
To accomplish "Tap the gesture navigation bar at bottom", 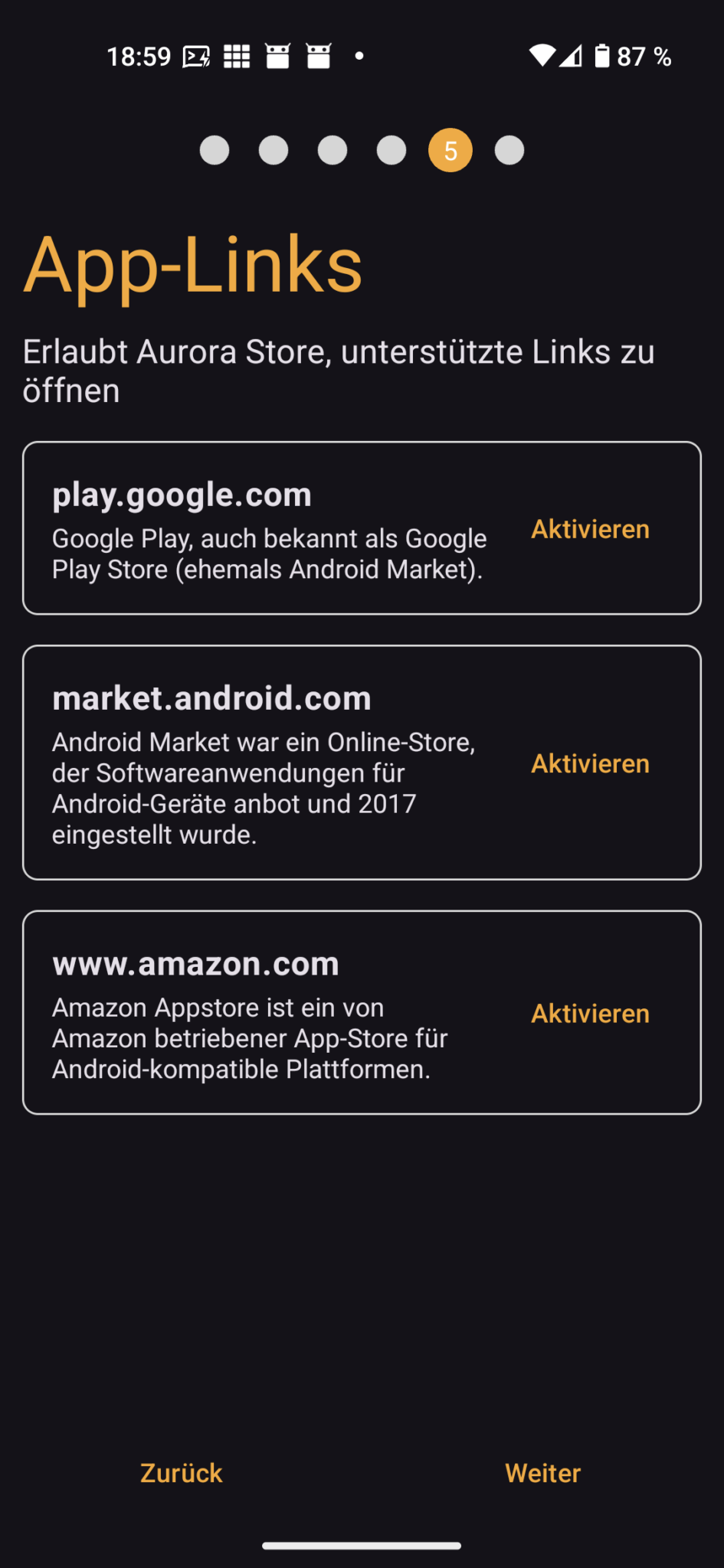I will (362, 1543).
